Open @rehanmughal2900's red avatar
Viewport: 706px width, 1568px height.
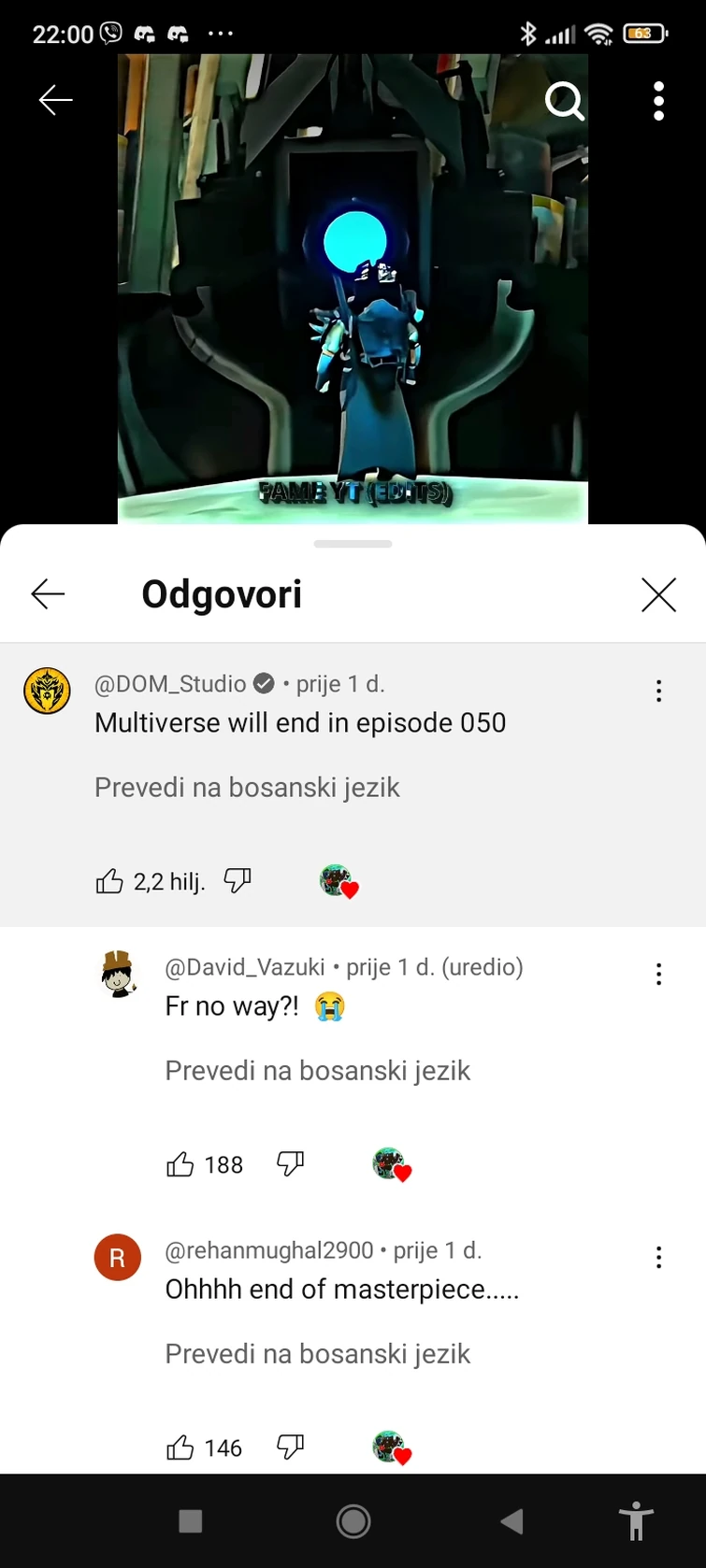pyautogui.click(x=117, y=1257)
